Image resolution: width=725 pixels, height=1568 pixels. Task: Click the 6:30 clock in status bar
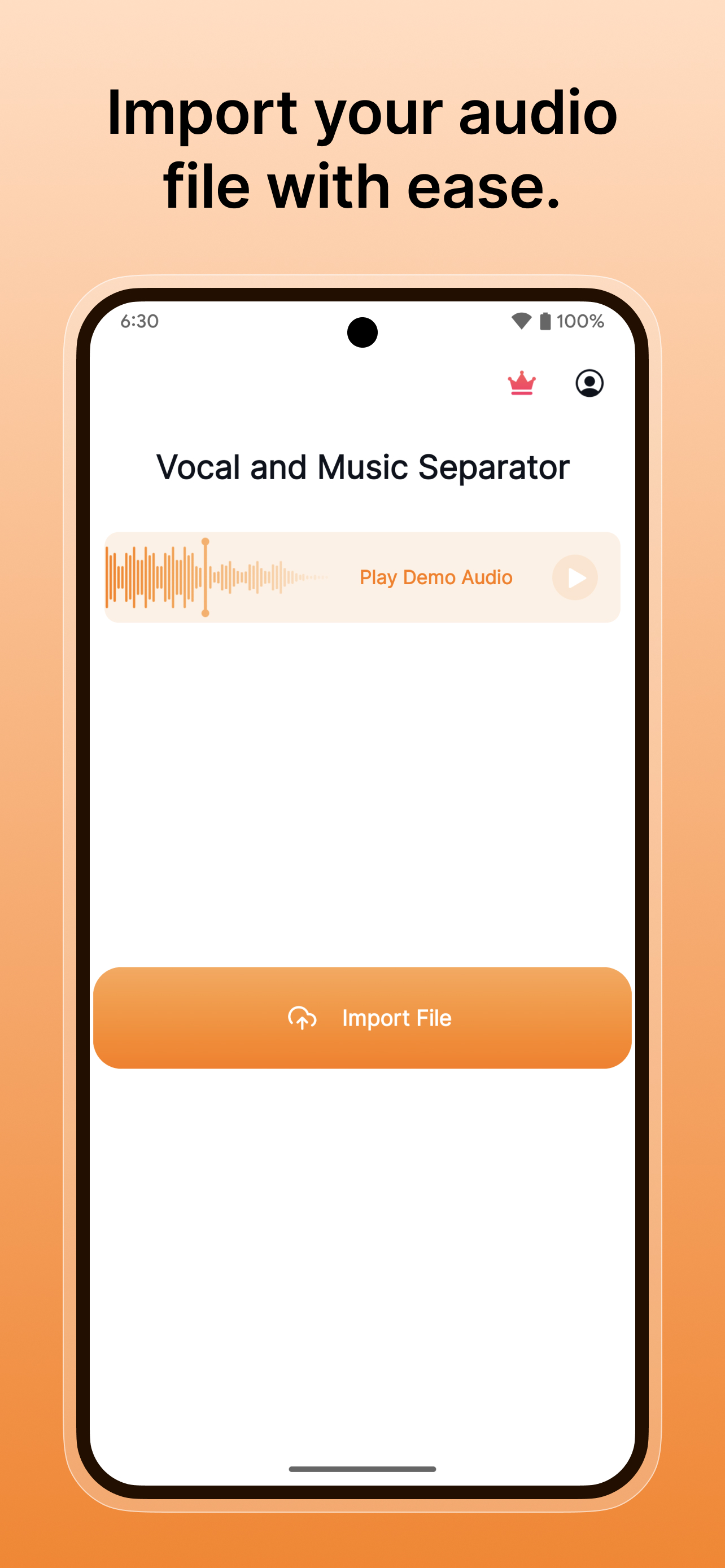(x=138, y=321)
